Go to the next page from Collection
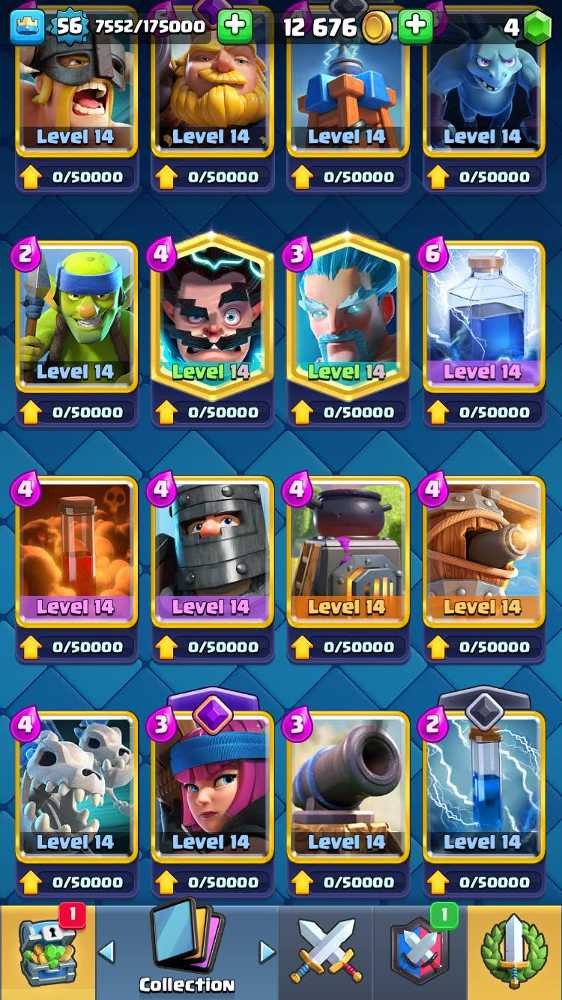 pyautogui.click(x=267, y=952)
